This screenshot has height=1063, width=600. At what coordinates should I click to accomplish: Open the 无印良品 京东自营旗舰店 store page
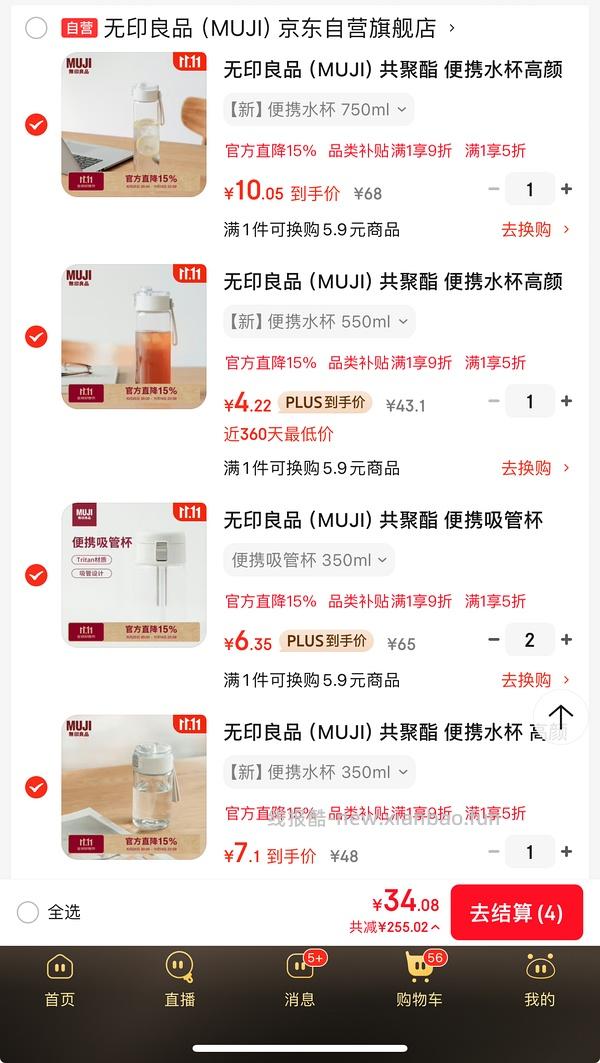(270, 28)
